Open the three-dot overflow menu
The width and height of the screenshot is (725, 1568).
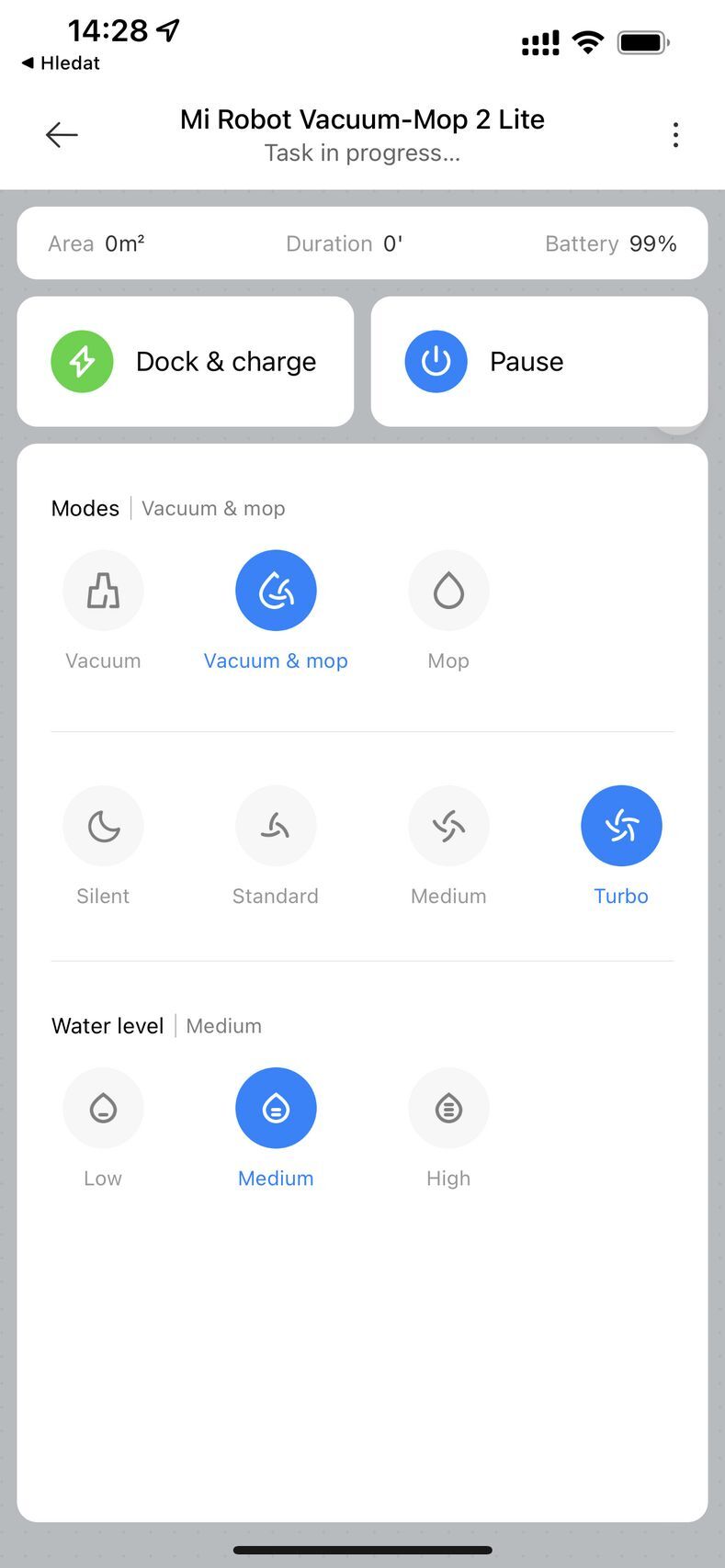675,135
